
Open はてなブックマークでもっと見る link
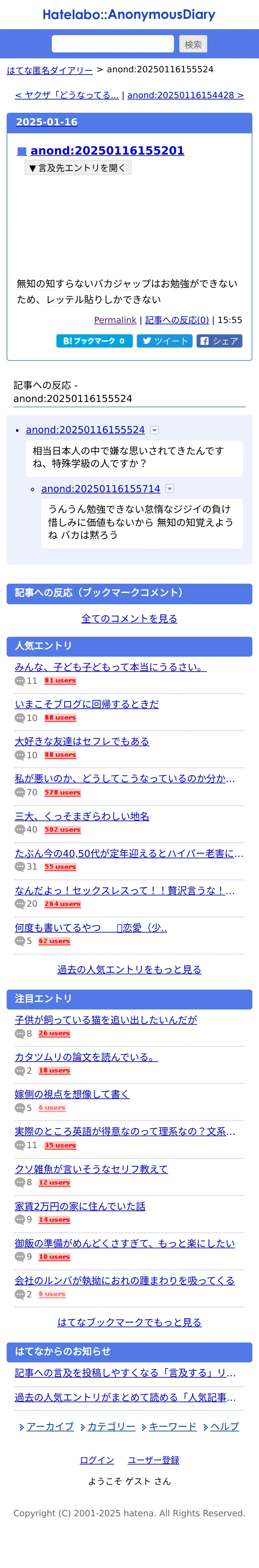pos(129,1322)
